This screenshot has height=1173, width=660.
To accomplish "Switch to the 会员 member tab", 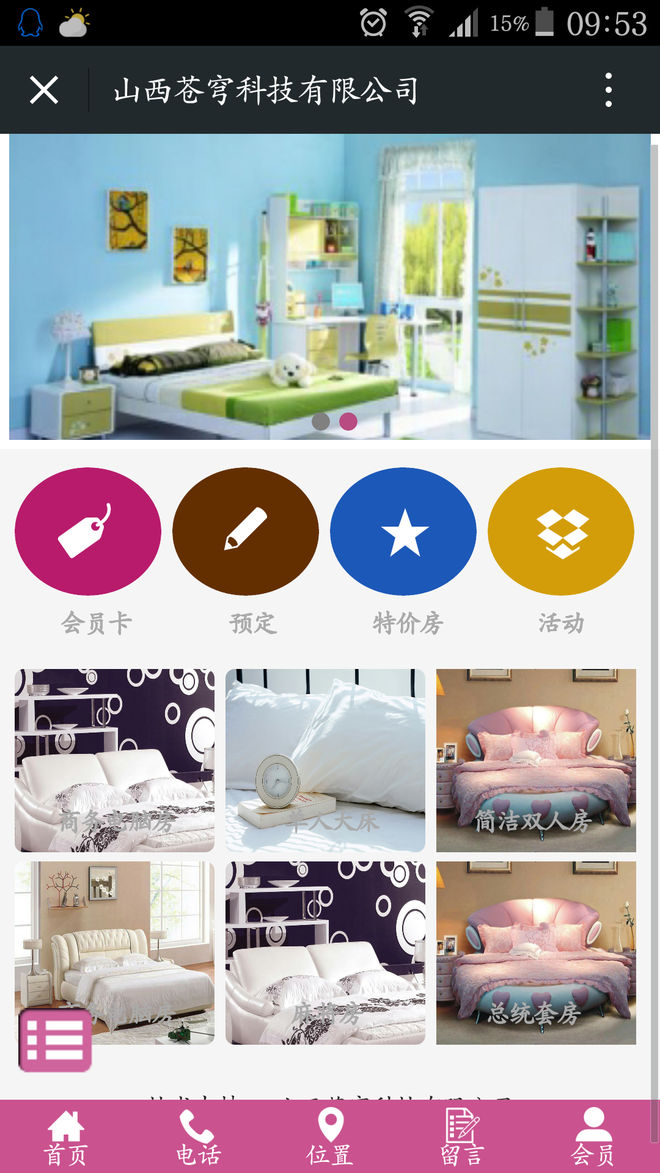I will pyautogui.click(x=593, y=1138).
